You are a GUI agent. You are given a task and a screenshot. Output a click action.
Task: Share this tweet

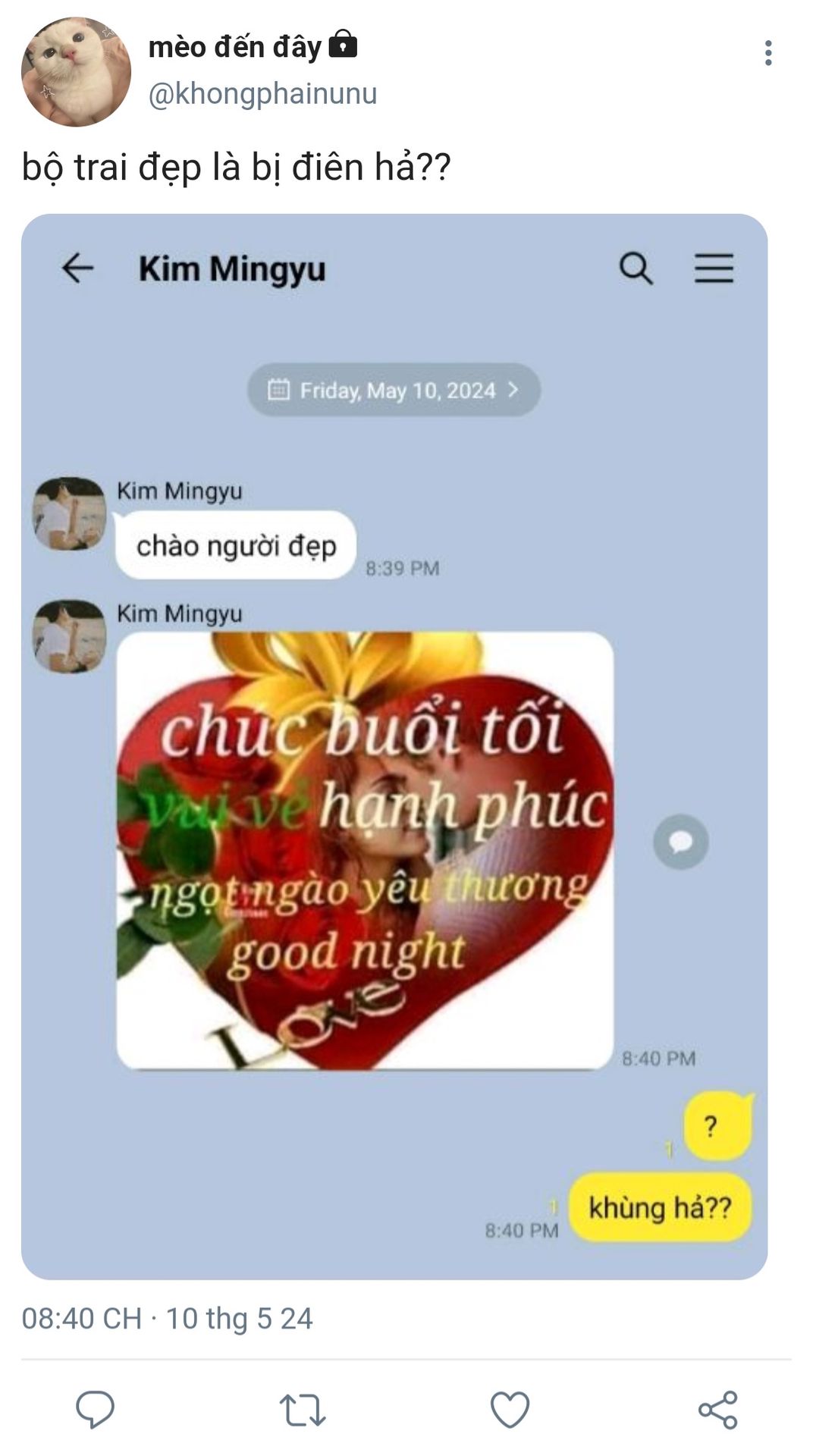click(x=717, y=1410)
